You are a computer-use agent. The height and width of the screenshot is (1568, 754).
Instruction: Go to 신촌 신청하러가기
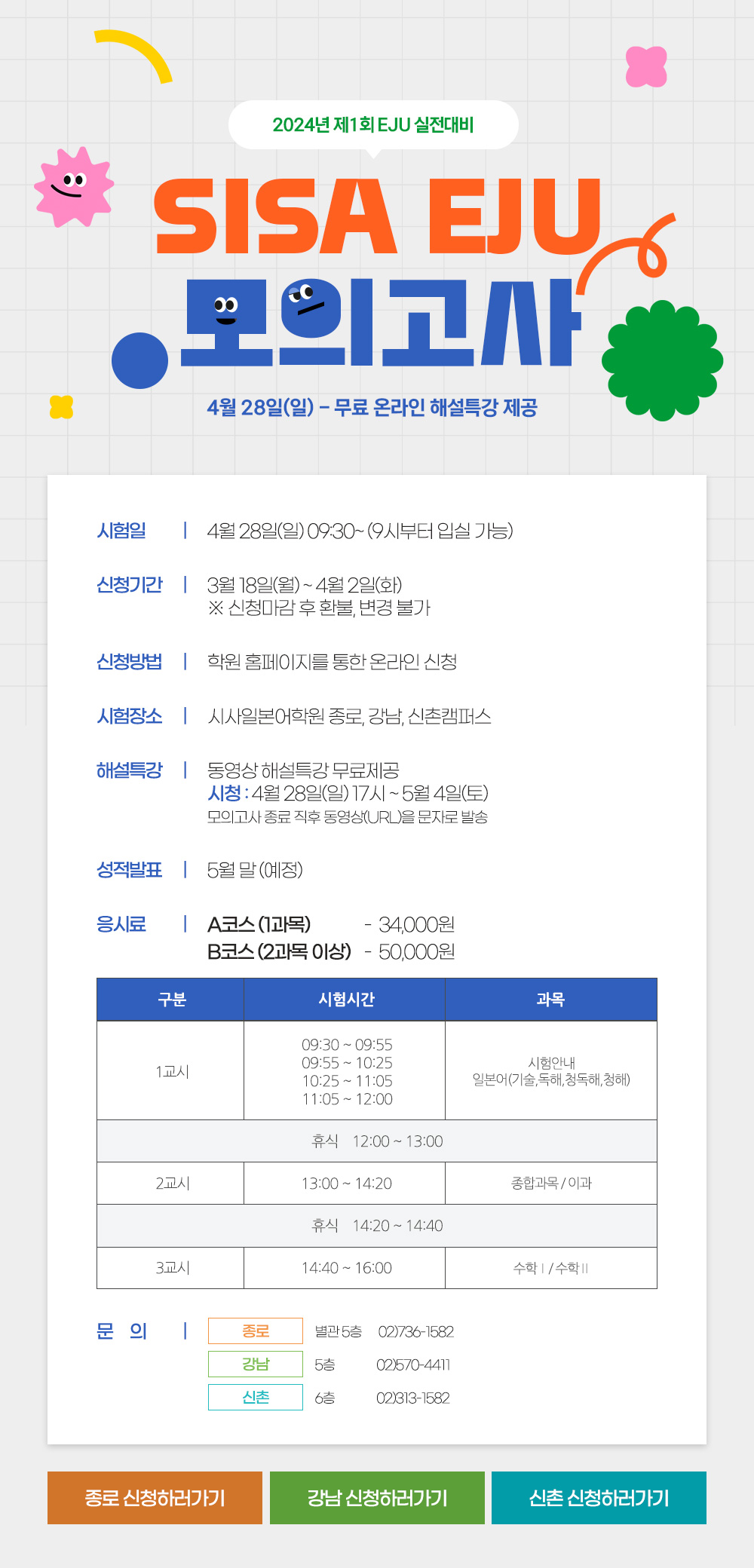click(599, 1498)
